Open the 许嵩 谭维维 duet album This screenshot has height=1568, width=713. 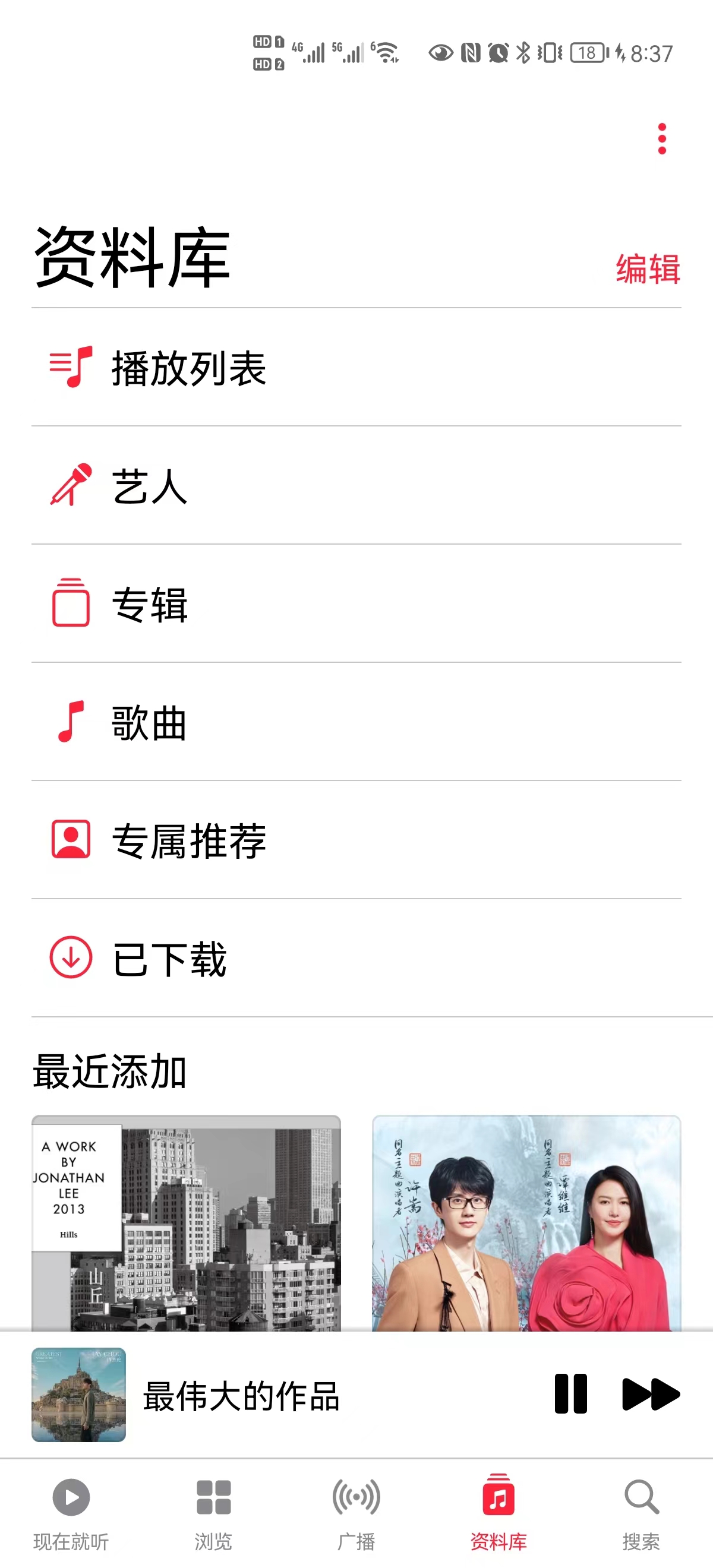tap(525, 1224)
